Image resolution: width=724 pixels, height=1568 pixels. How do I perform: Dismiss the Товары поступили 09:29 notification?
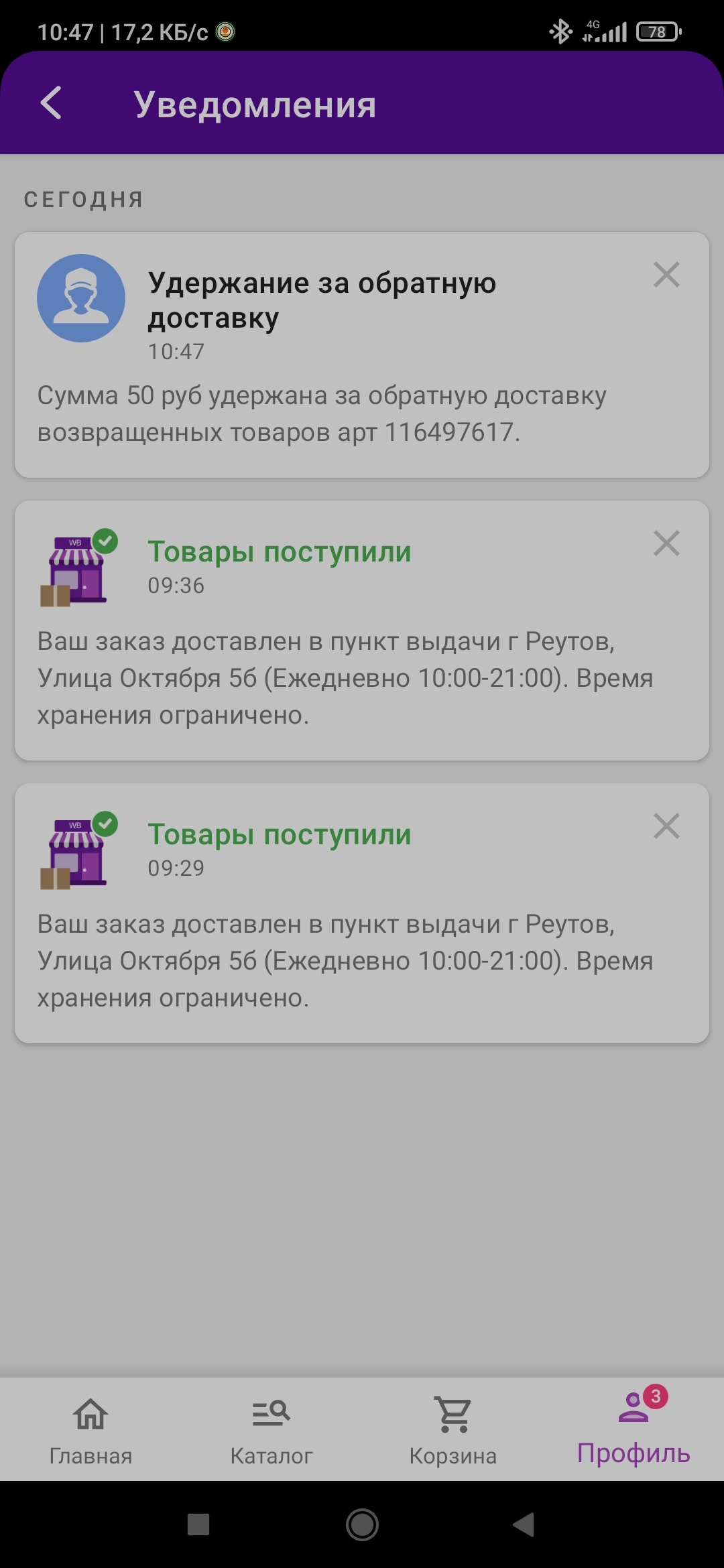[x=666, y=826]
